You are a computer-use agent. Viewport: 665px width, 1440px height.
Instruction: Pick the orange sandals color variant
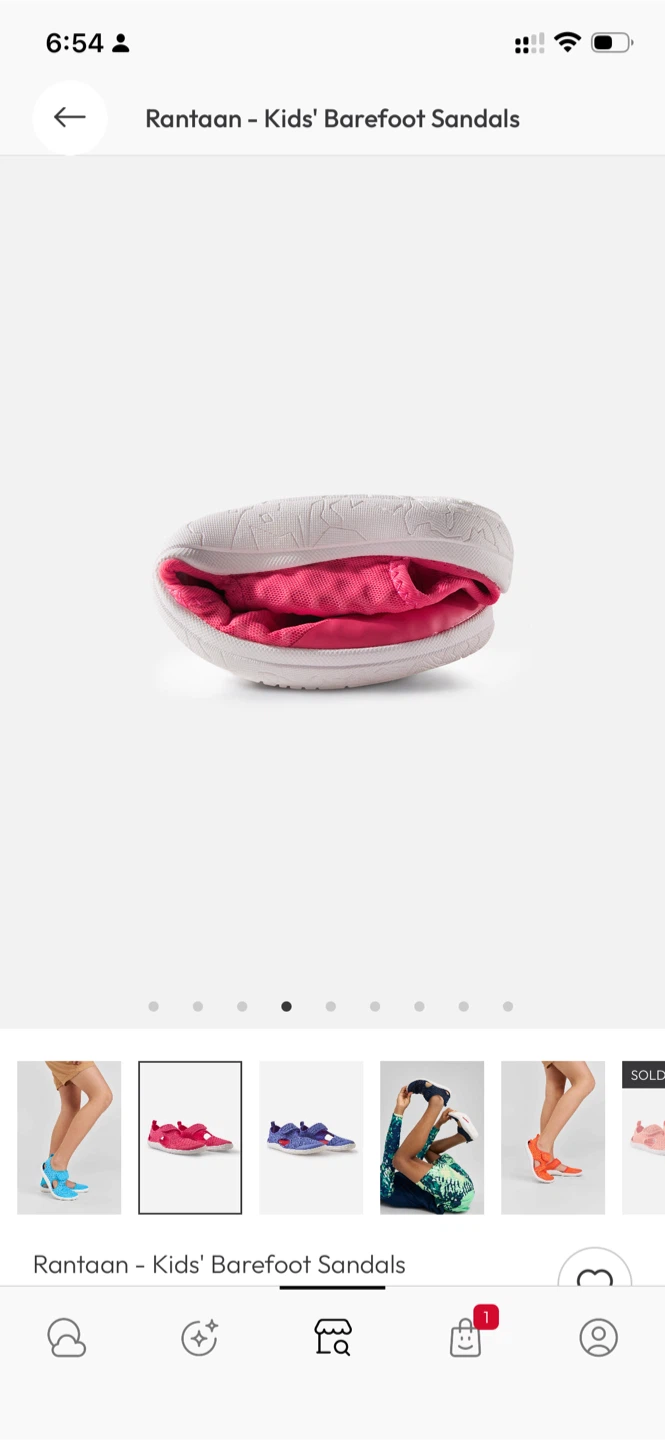(553, 1137)
